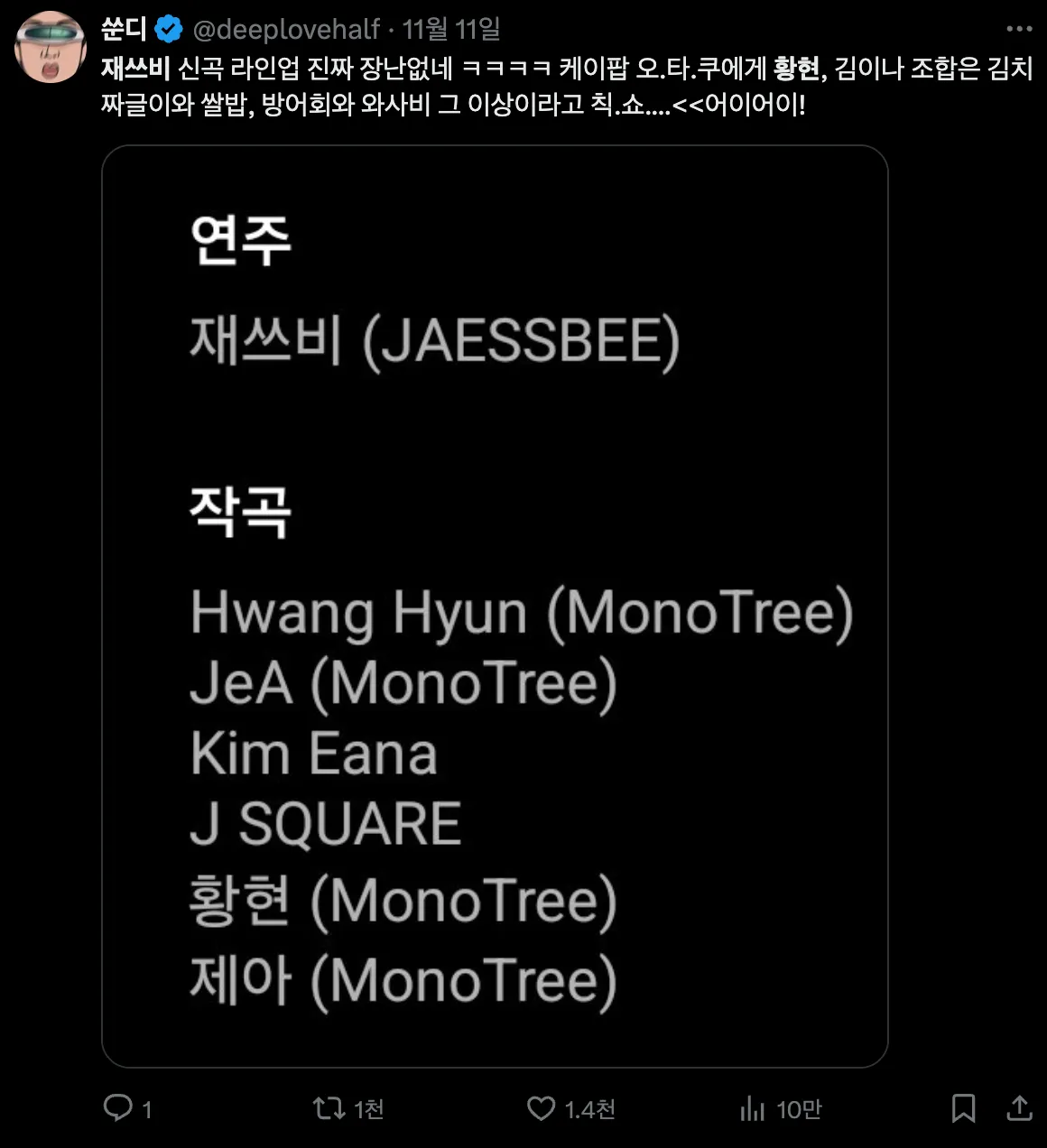The height and width of the screenshot is (1148, 1047).
Task: Share the tweet
Action: (1019, 1107)
